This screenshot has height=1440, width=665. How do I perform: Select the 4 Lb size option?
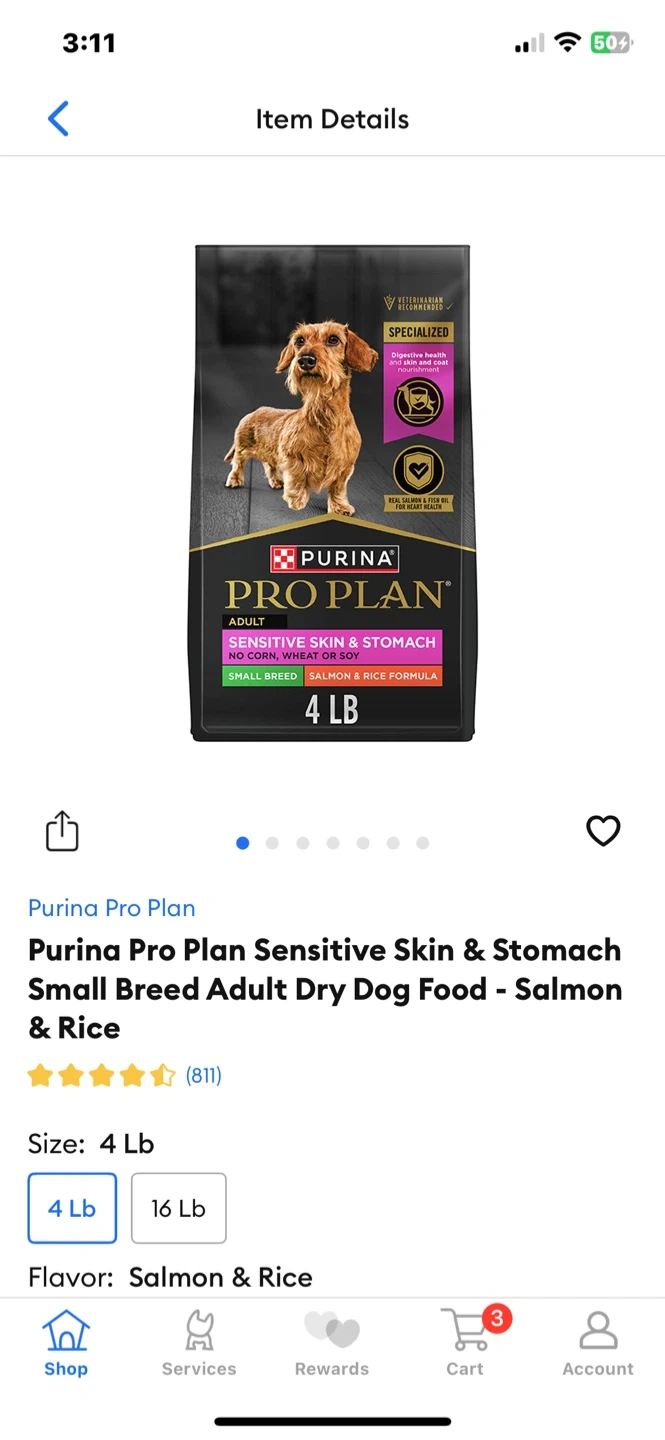tap(72, 1208)
